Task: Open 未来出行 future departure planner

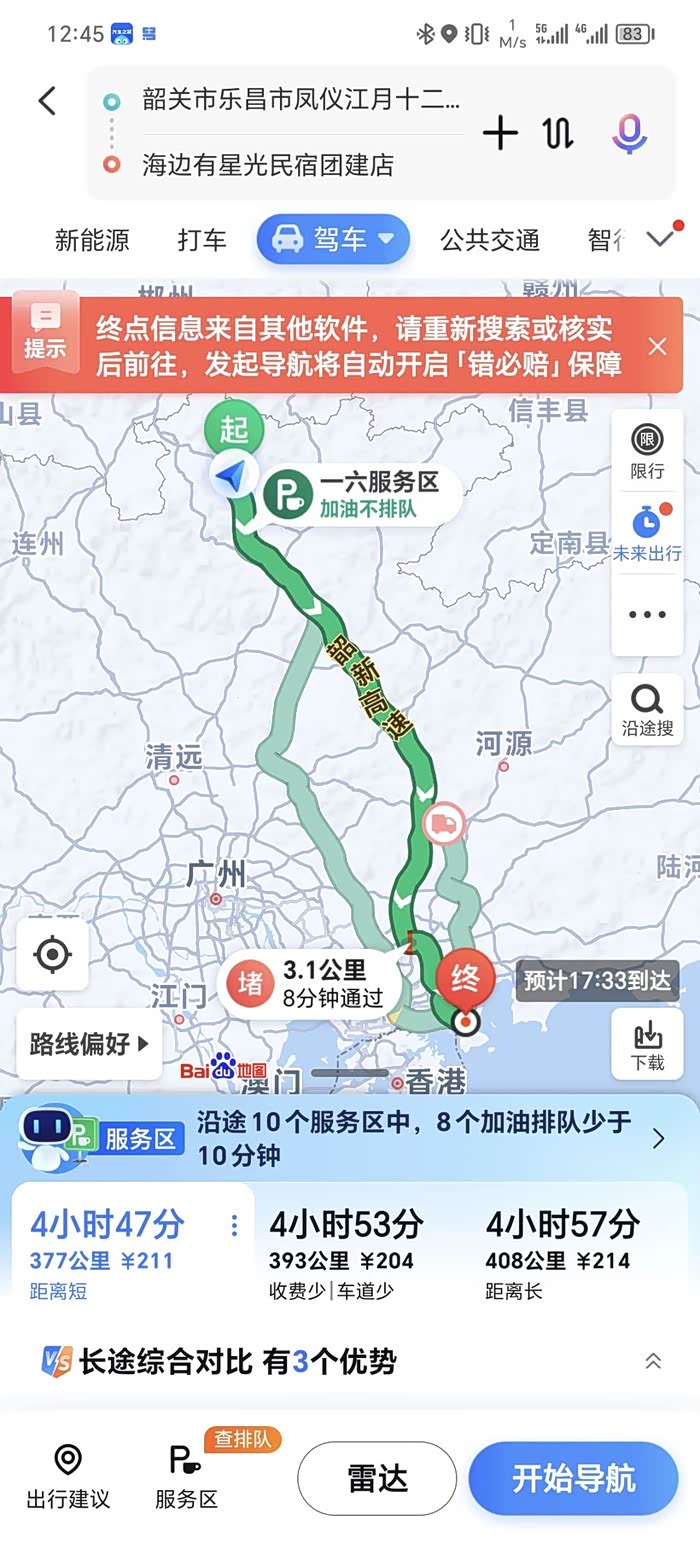Action: click(x=647, y=534)
